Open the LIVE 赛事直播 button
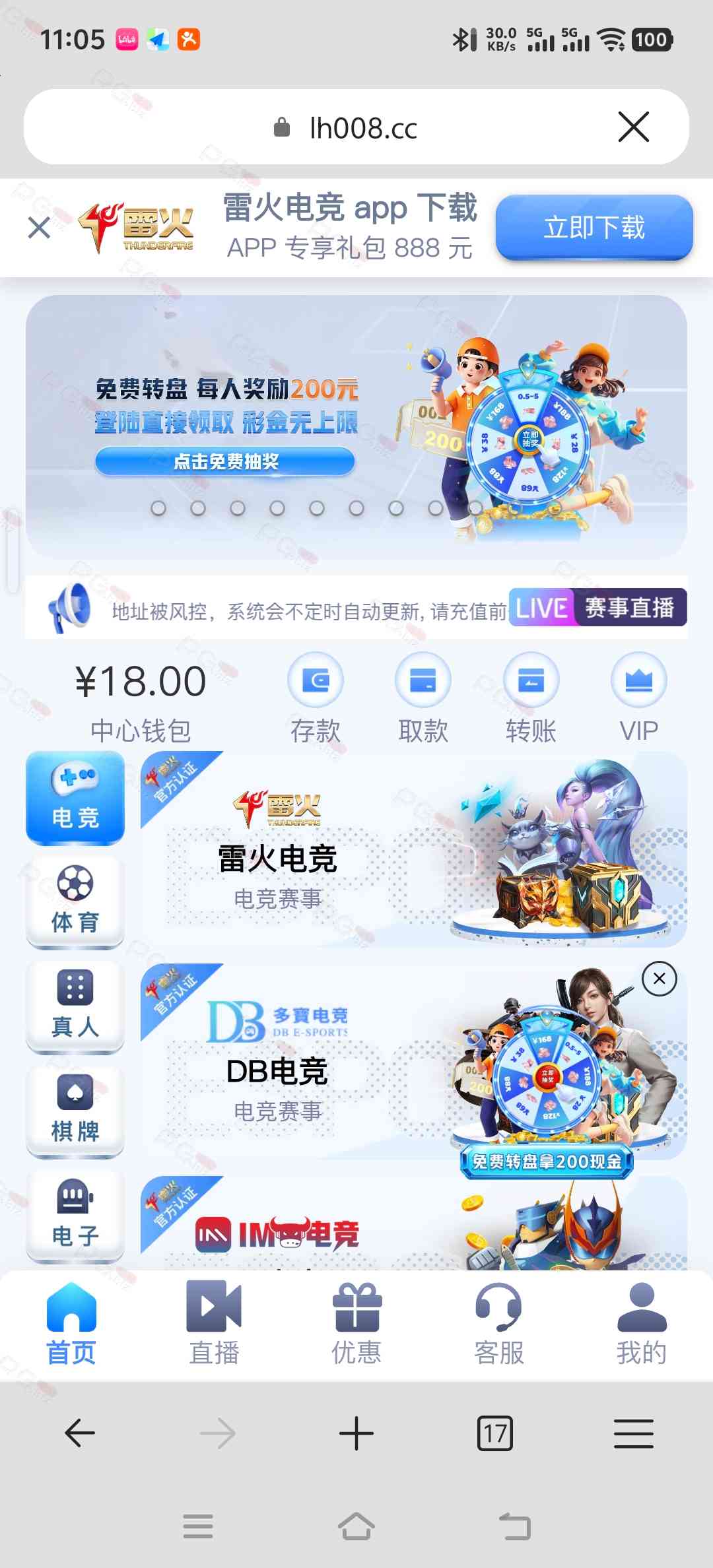This screenshot has width=713, height=1568. tap(598, 607)
